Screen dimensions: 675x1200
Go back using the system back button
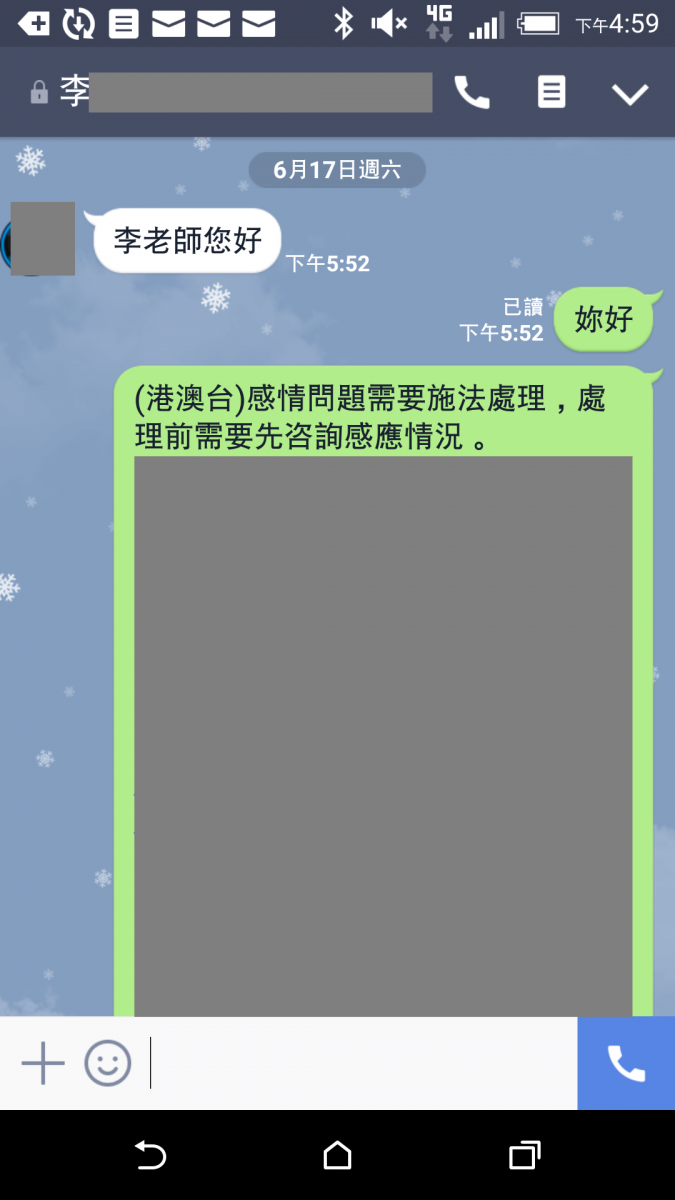[x=150, y=1156]
